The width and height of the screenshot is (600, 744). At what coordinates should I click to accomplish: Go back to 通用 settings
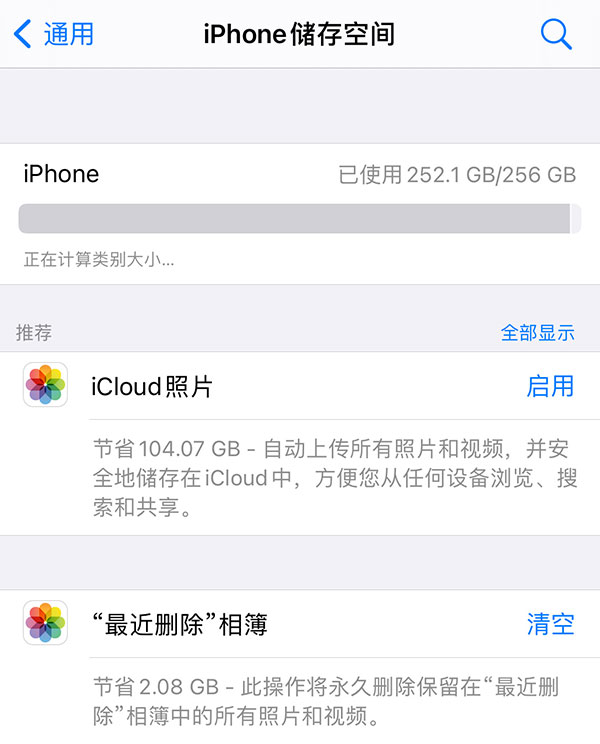click(x=54, y=34)
